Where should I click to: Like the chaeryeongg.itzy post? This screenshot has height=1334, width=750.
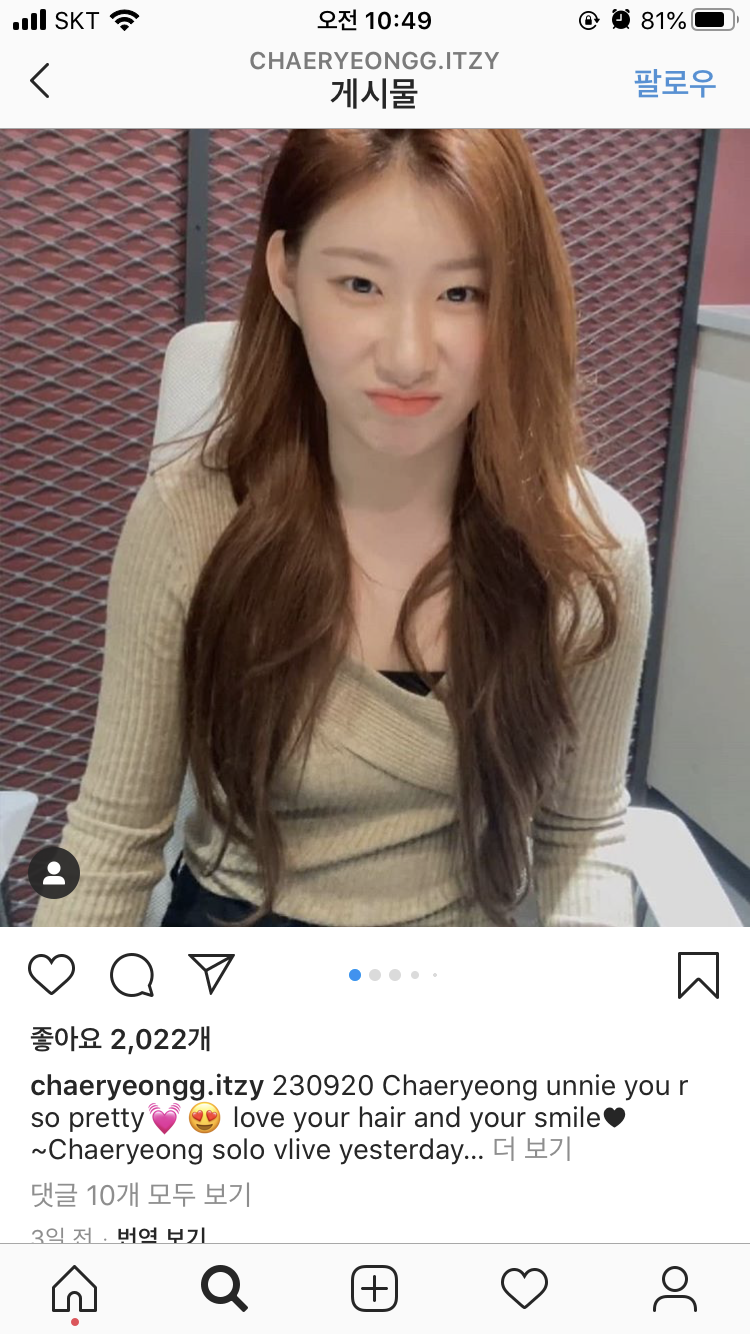click(52, 974)
